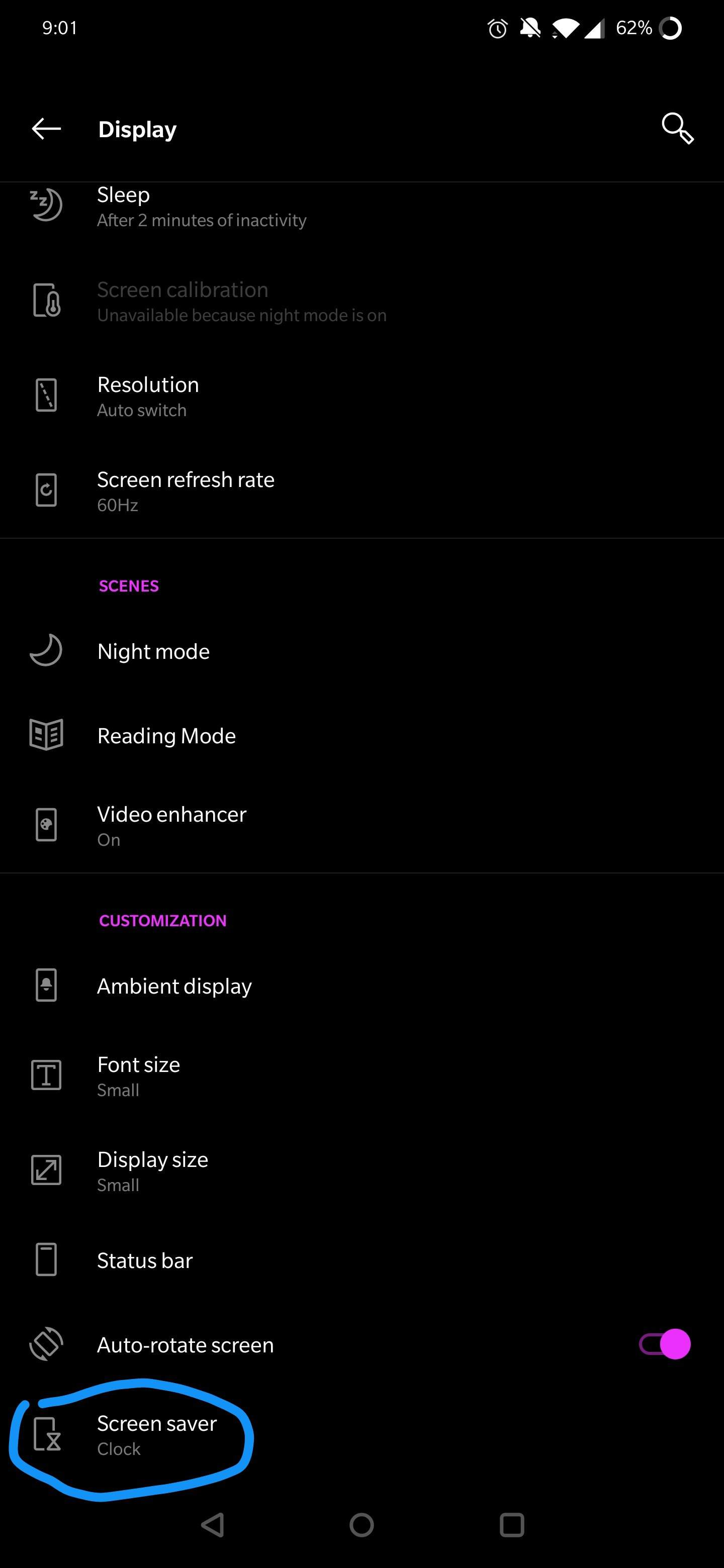Open Night mode settings
Screen dimensions: 724x1568
coord(361,651)
